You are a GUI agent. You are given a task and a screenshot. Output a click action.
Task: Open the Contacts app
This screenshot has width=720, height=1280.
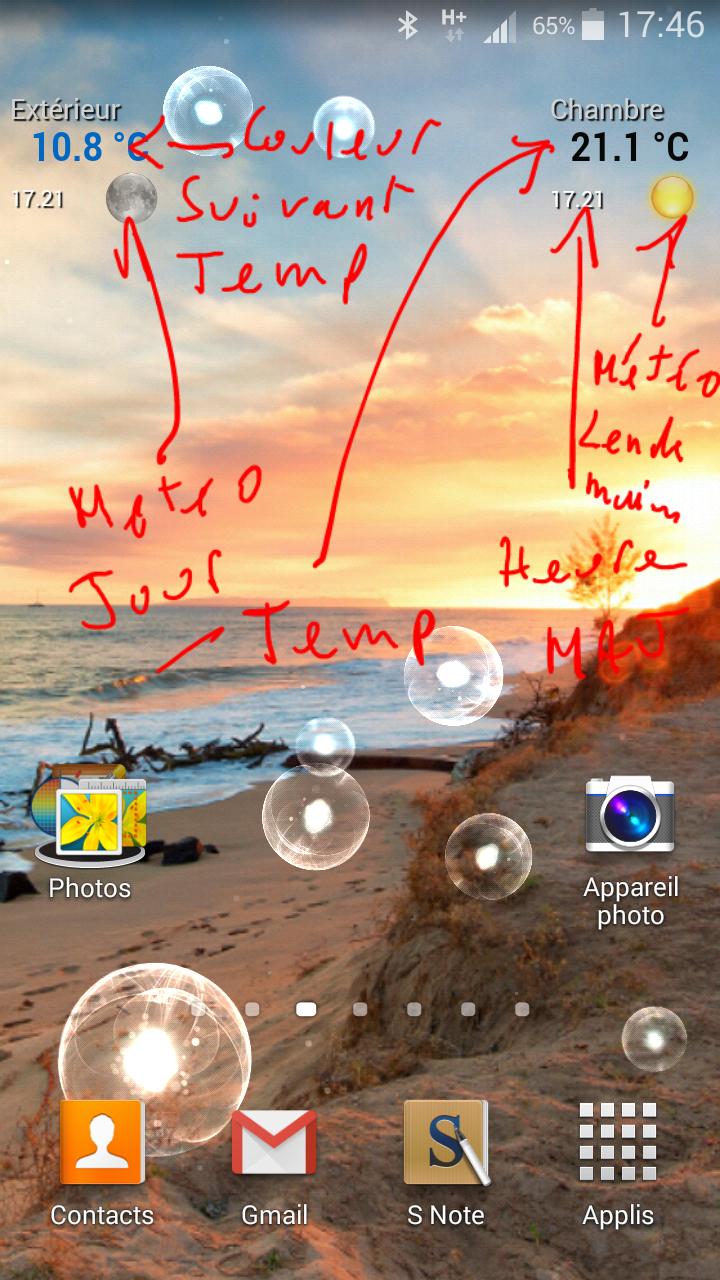tap(102, 1143)
